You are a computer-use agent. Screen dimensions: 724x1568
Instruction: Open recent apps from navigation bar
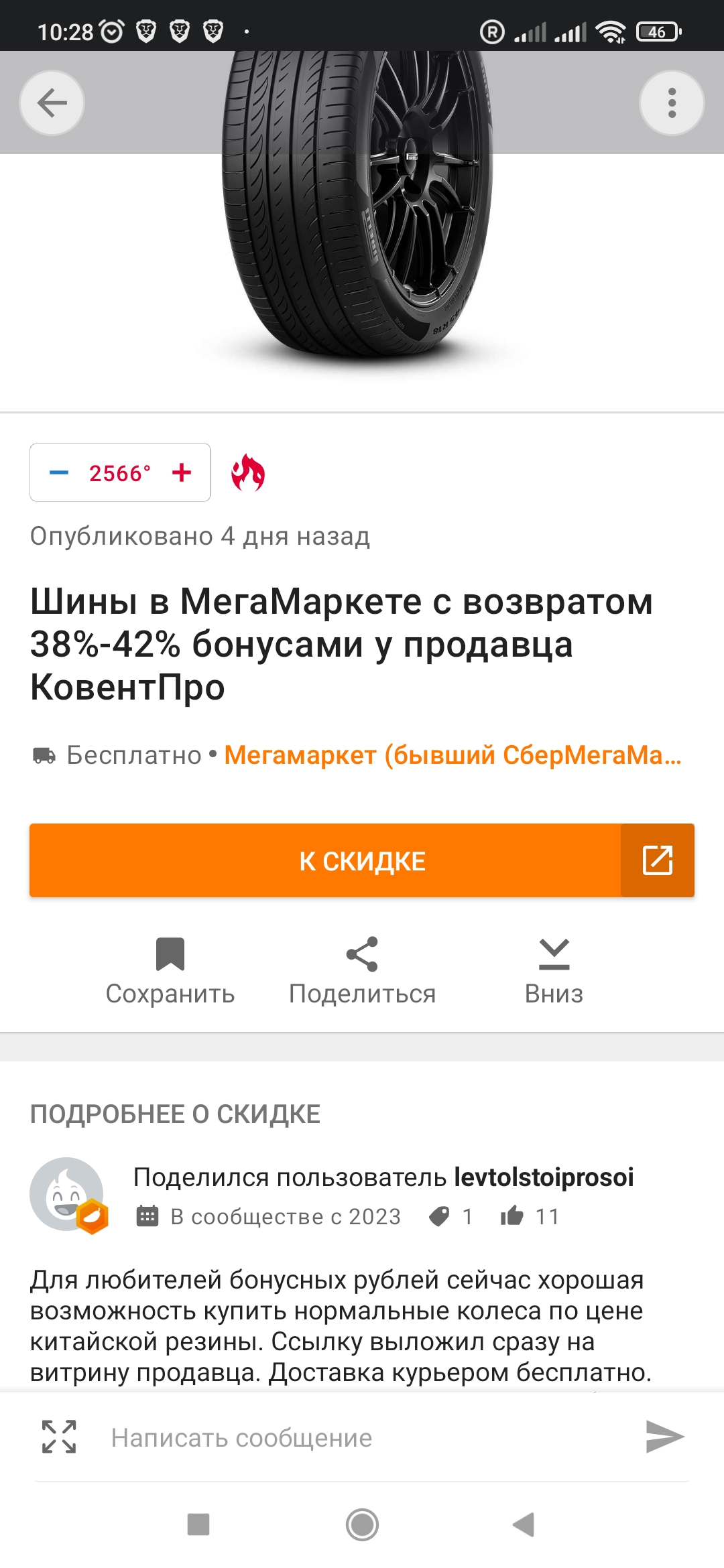point(198,1524)
